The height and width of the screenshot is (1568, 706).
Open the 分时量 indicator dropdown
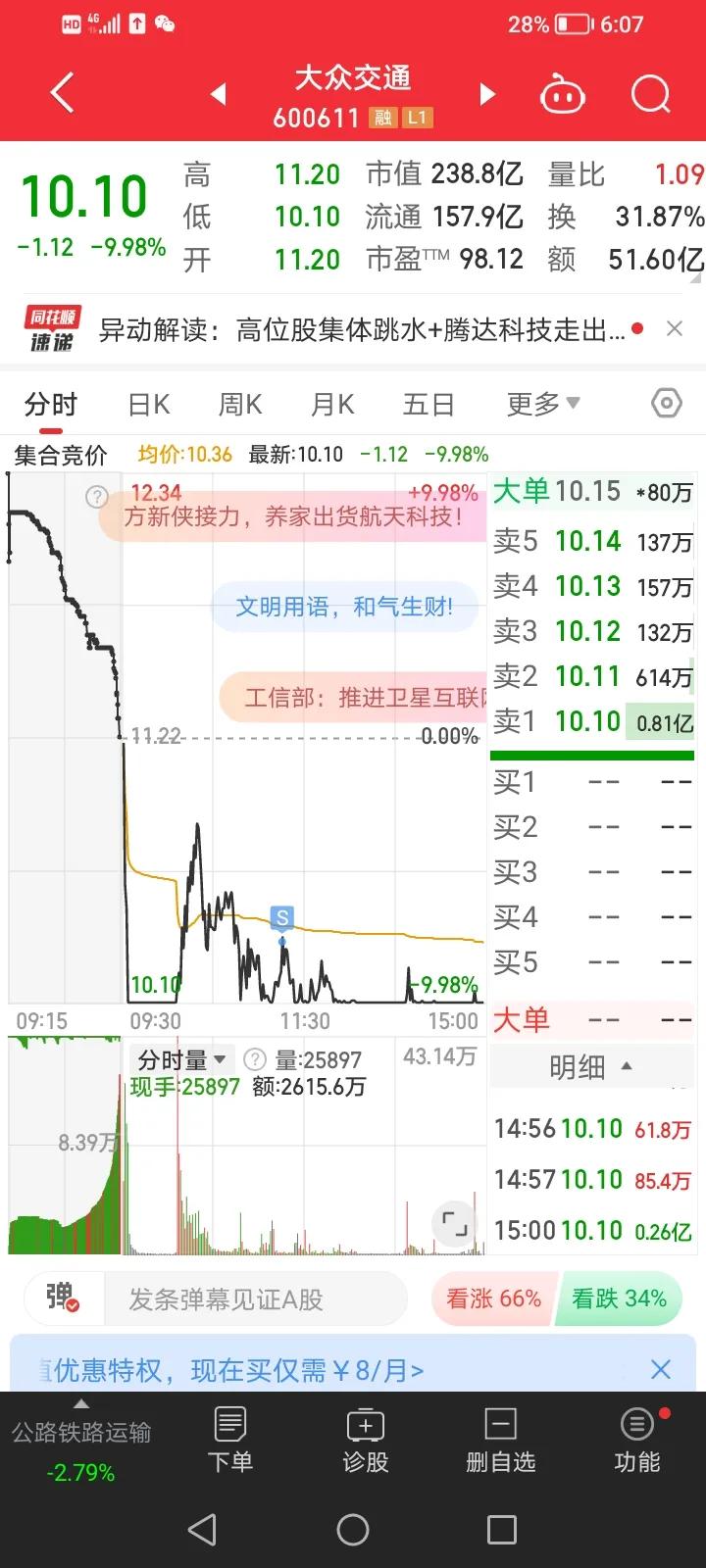pyautogui.click(x=182, y=1059)
